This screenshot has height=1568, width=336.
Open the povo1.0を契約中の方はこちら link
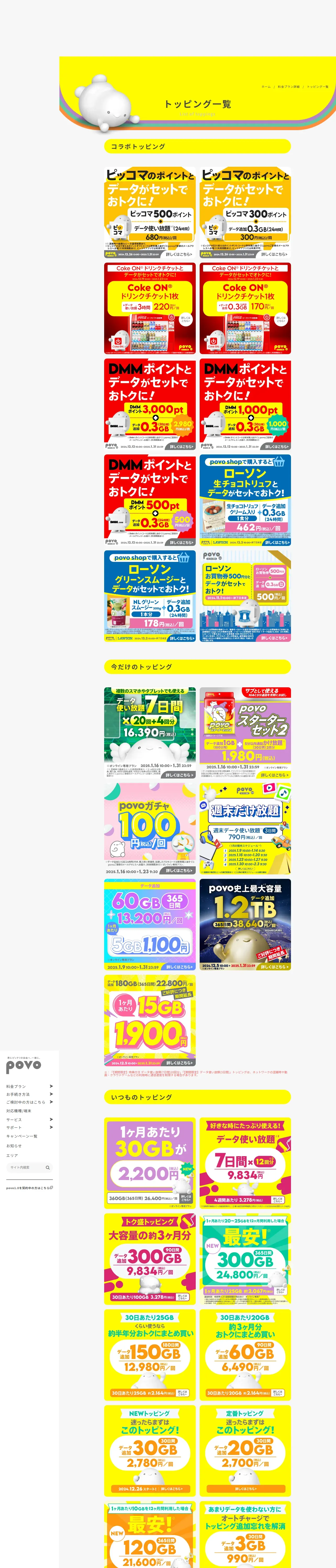click(29, 1187)
